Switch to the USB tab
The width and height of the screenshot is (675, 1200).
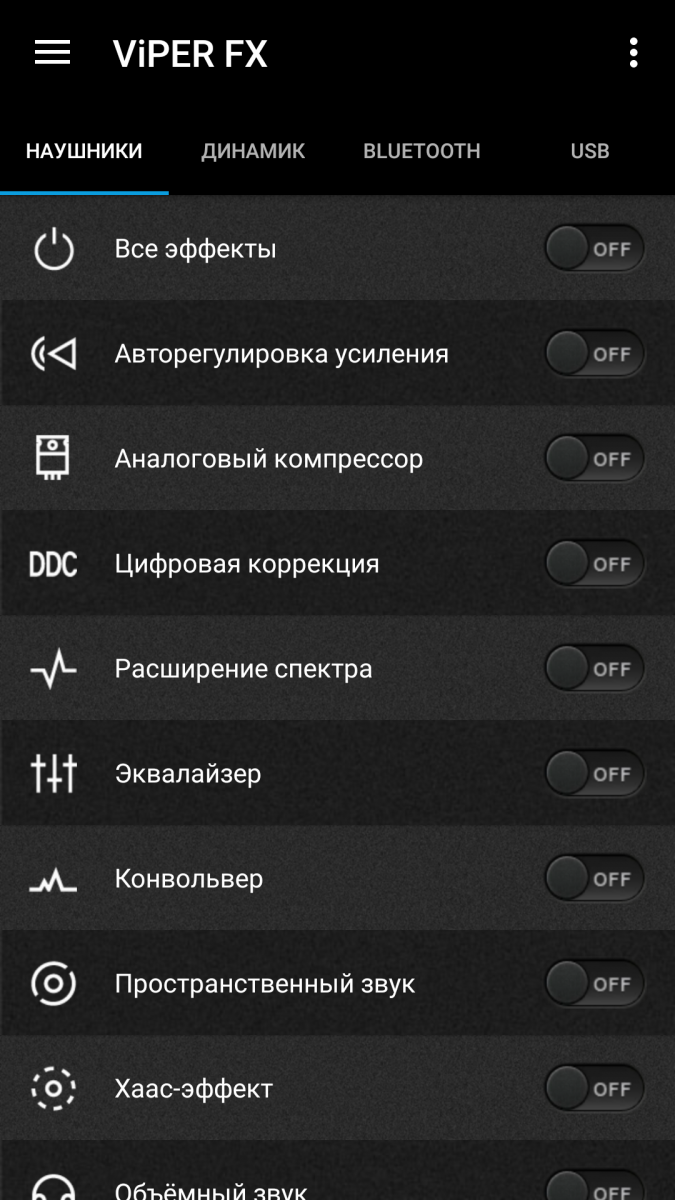click(x=590, y=151)
